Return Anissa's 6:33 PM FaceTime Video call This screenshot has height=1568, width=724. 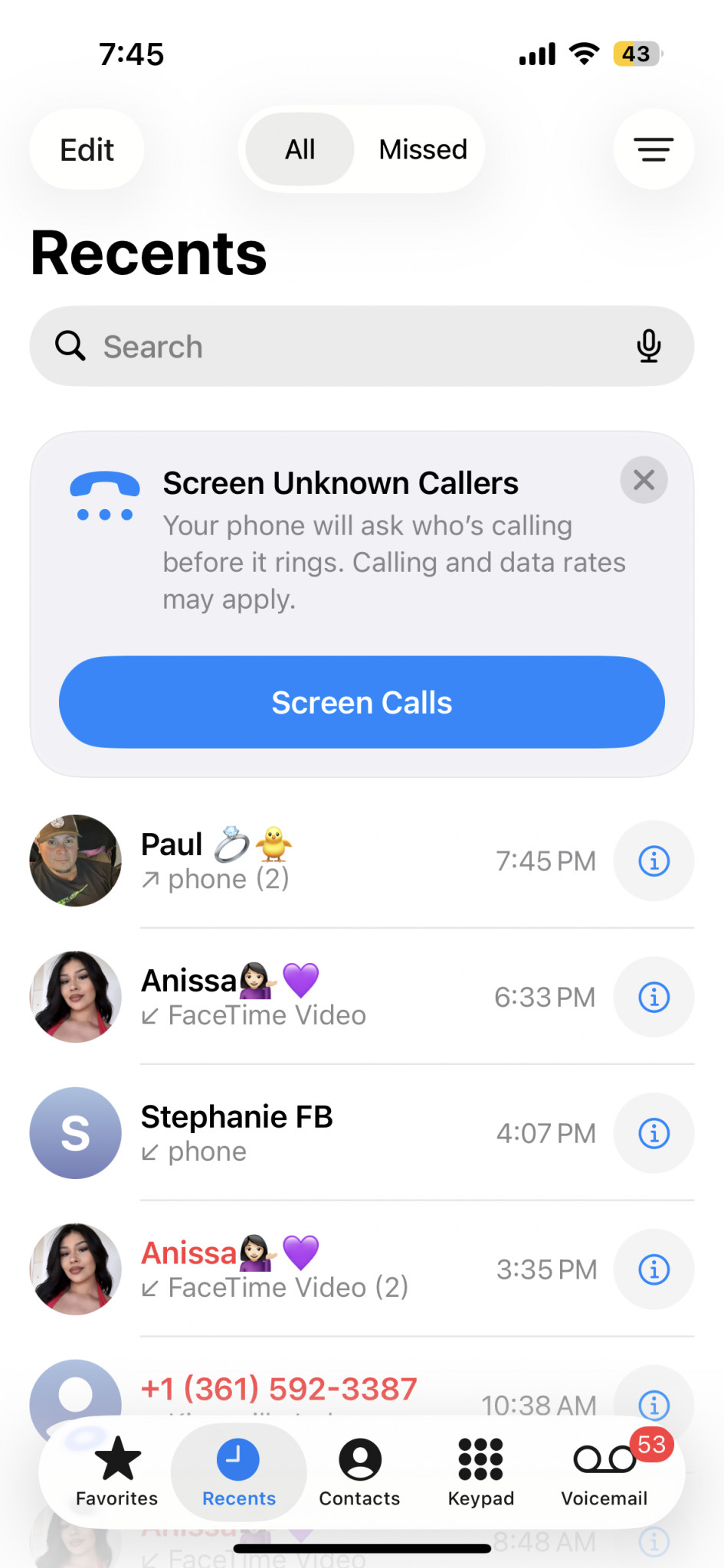306,998
